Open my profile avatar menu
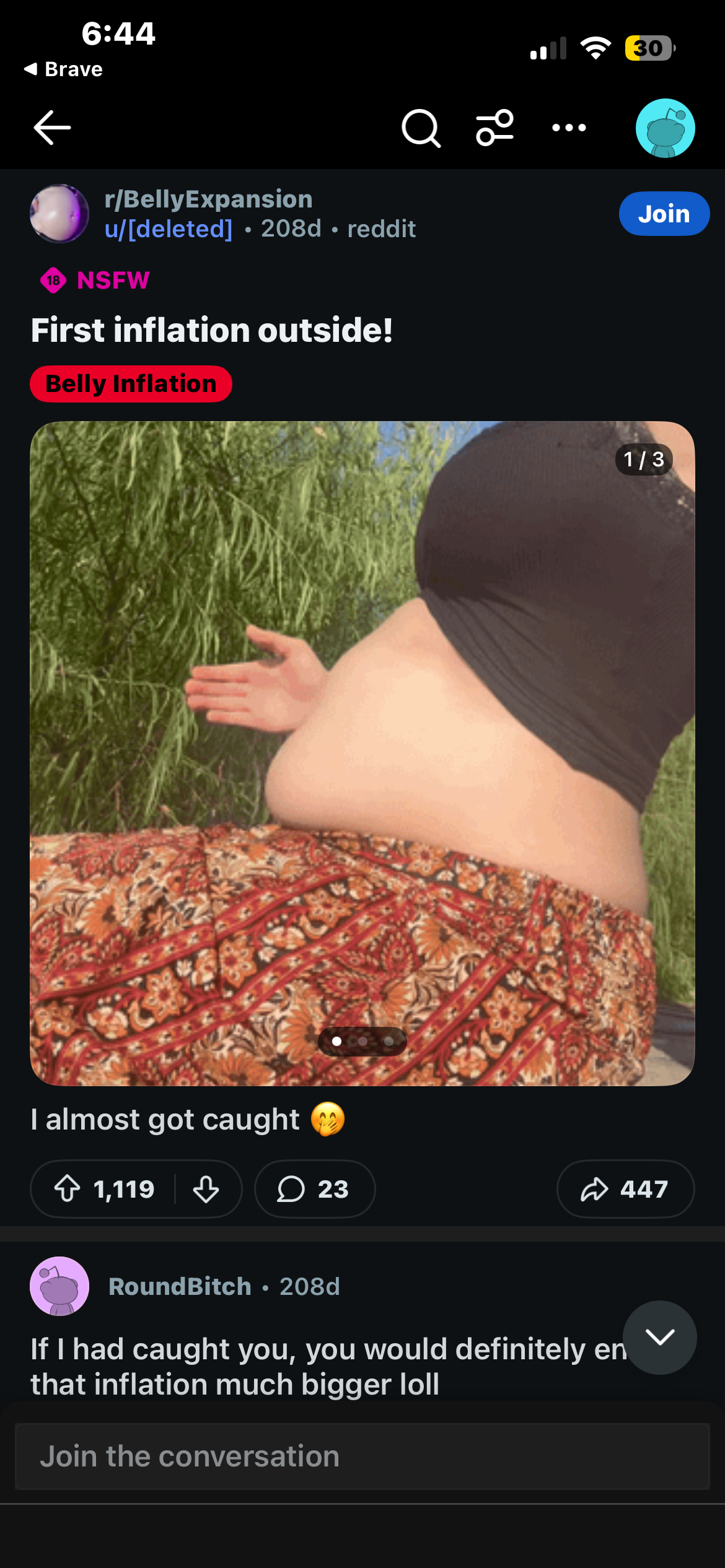This screenshot has width=725, height=1568. 665,128
